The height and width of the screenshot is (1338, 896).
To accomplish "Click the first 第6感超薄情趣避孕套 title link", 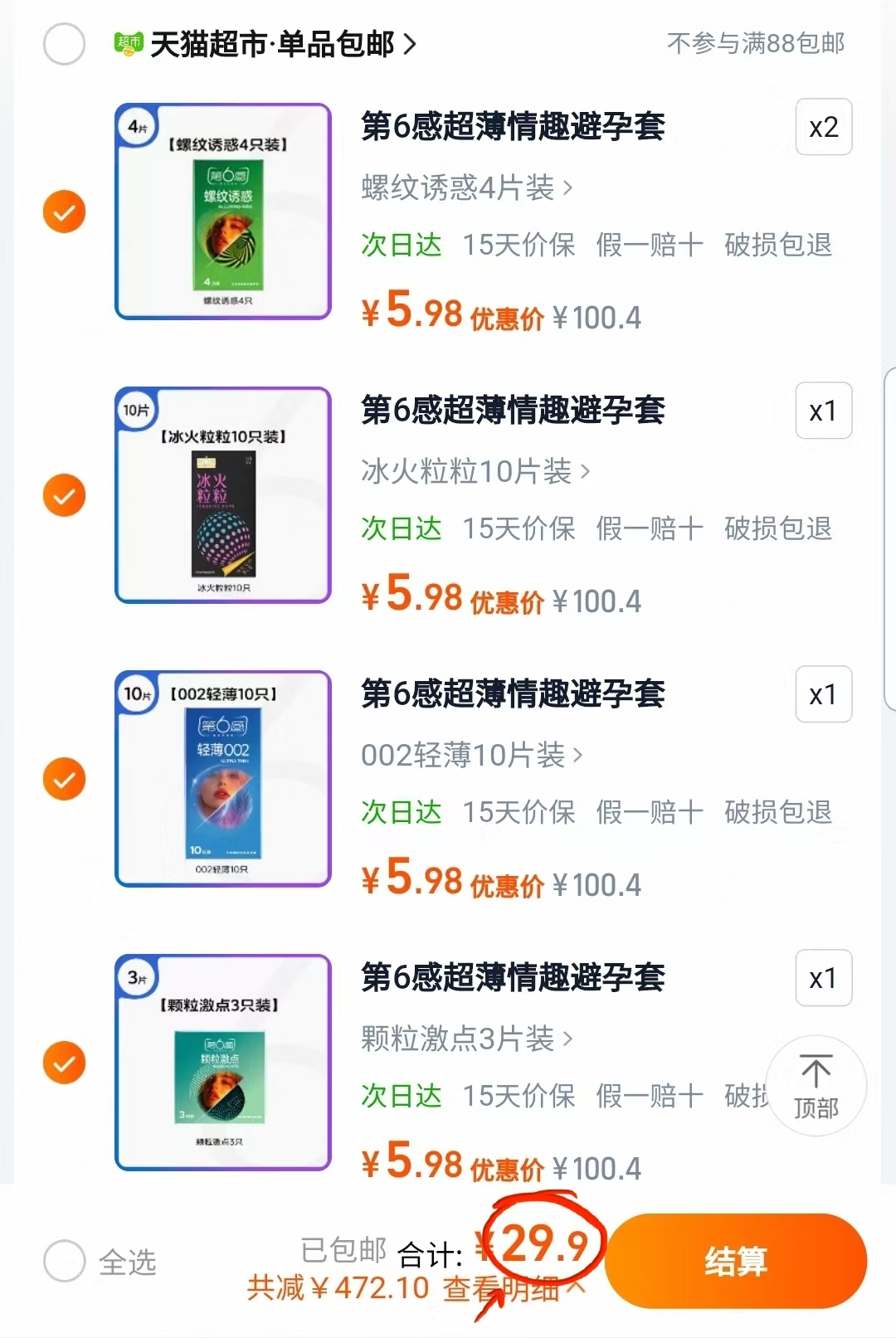I will pyautogui.click(x=513, y=127).
